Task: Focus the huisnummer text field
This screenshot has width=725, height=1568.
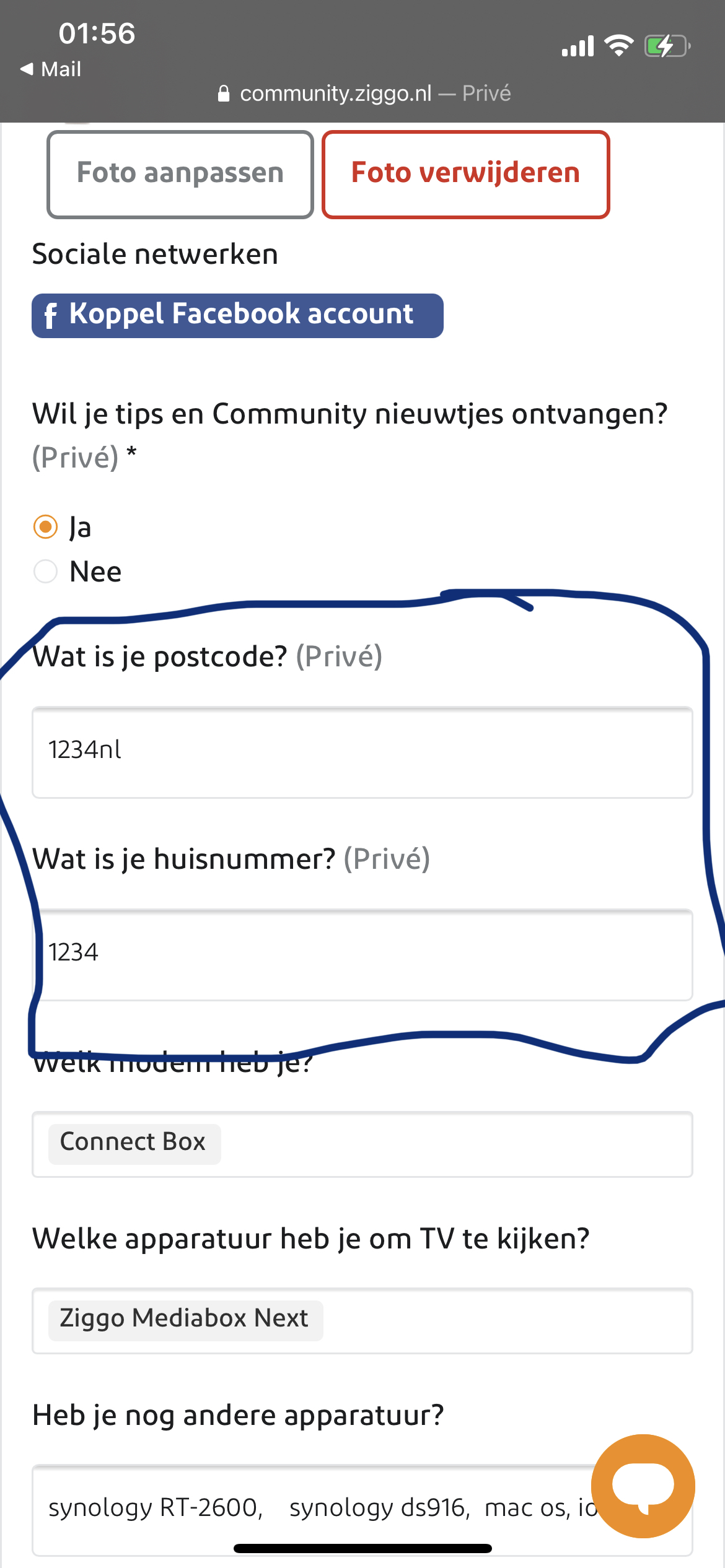Action: 362,954
